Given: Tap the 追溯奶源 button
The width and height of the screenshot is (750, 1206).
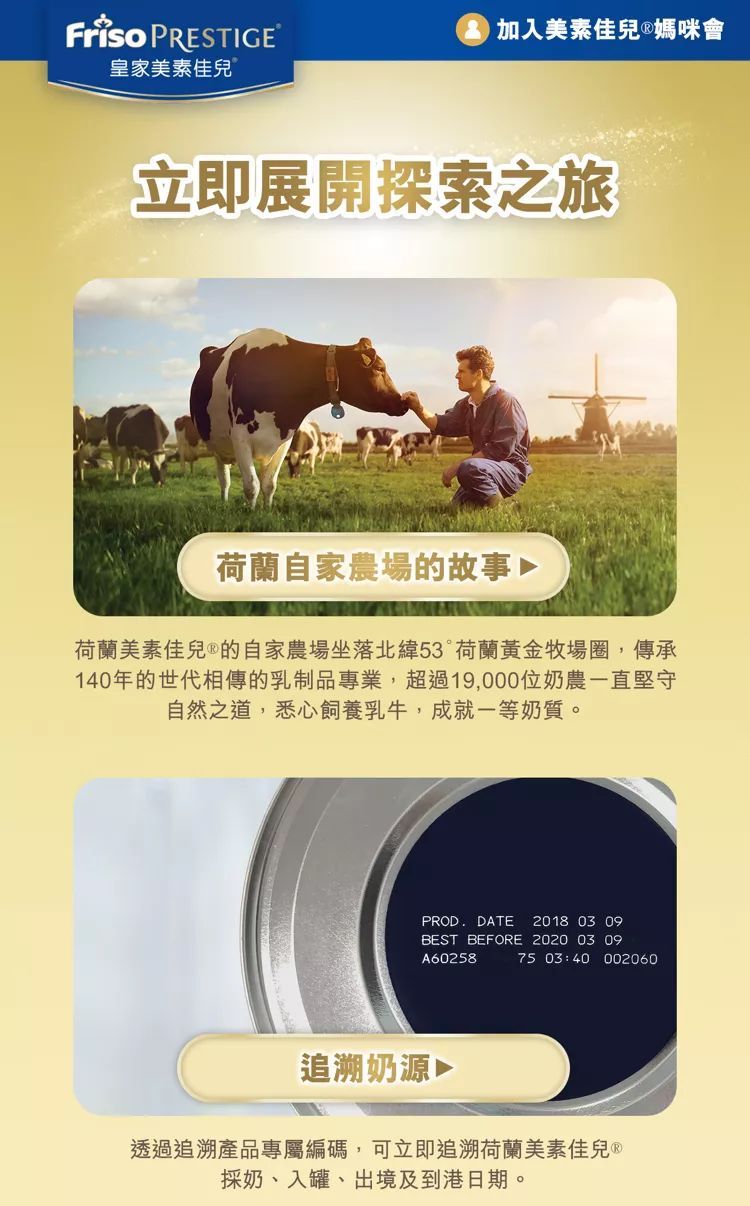Looking at the screenshot, I should [374, 1068].
